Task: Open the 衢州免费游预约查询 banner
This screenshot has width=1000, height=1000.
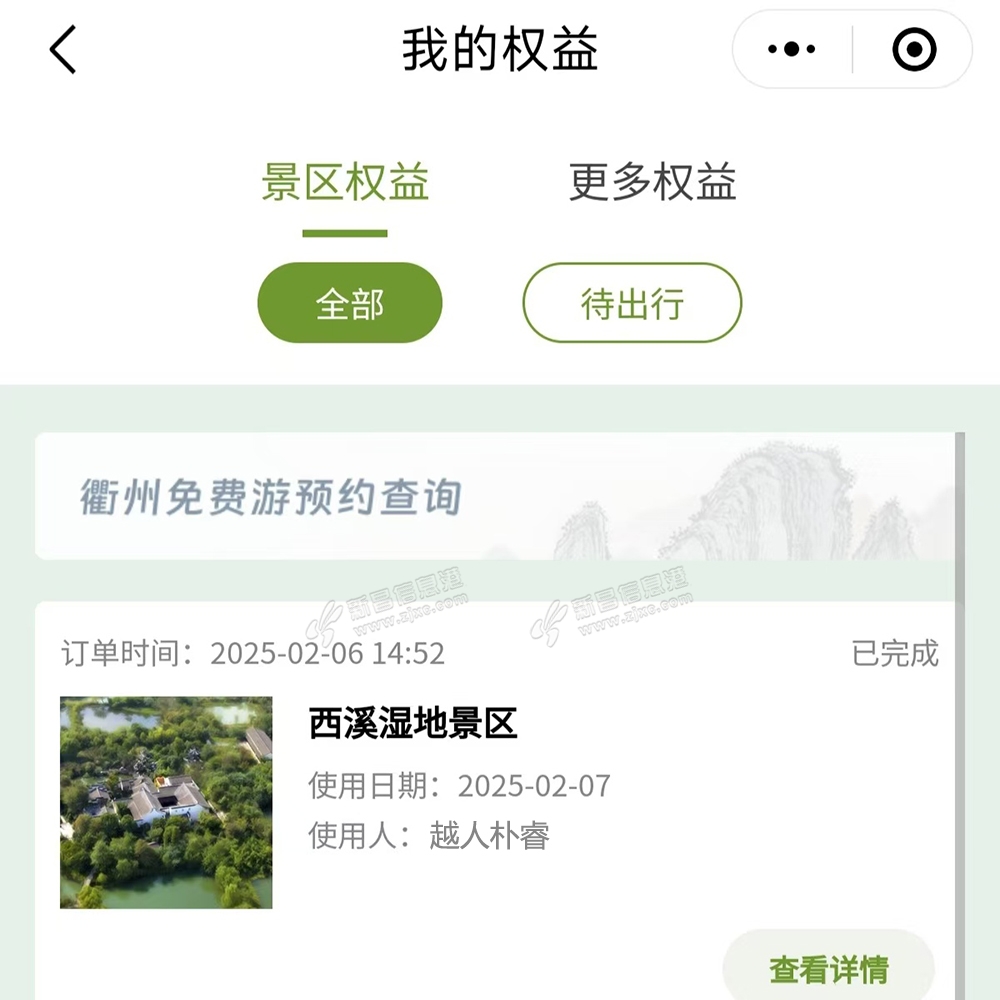Action: coord(495,497)
